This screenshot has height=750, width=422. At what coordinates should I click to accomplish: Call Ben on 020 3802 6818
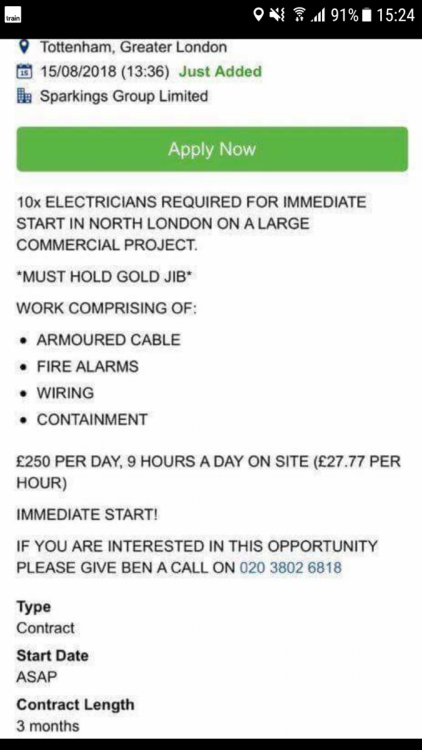[290, 568]
